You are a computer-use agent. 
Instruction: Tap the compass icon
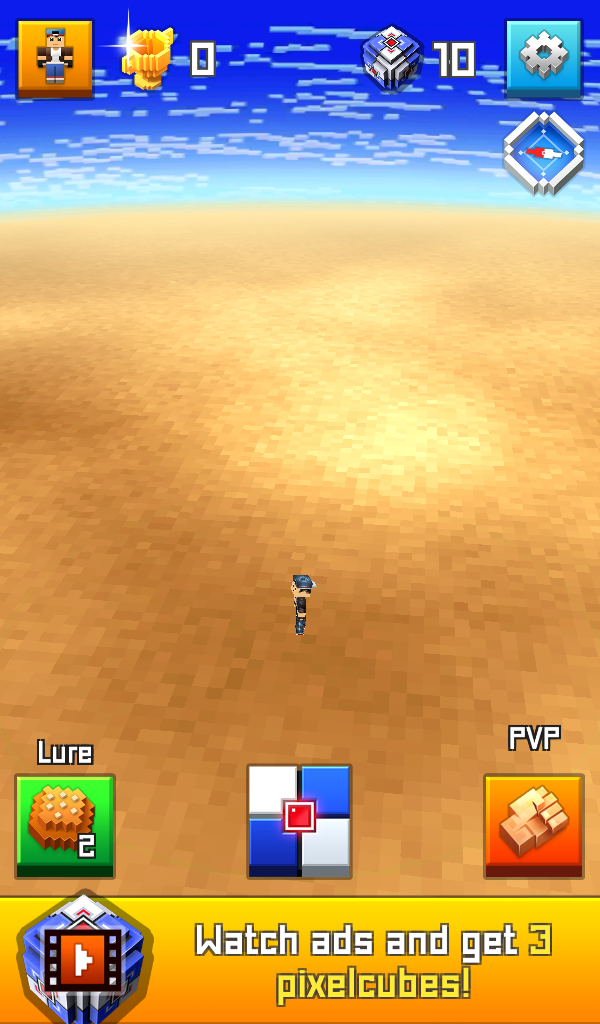[x=543, y=152]
